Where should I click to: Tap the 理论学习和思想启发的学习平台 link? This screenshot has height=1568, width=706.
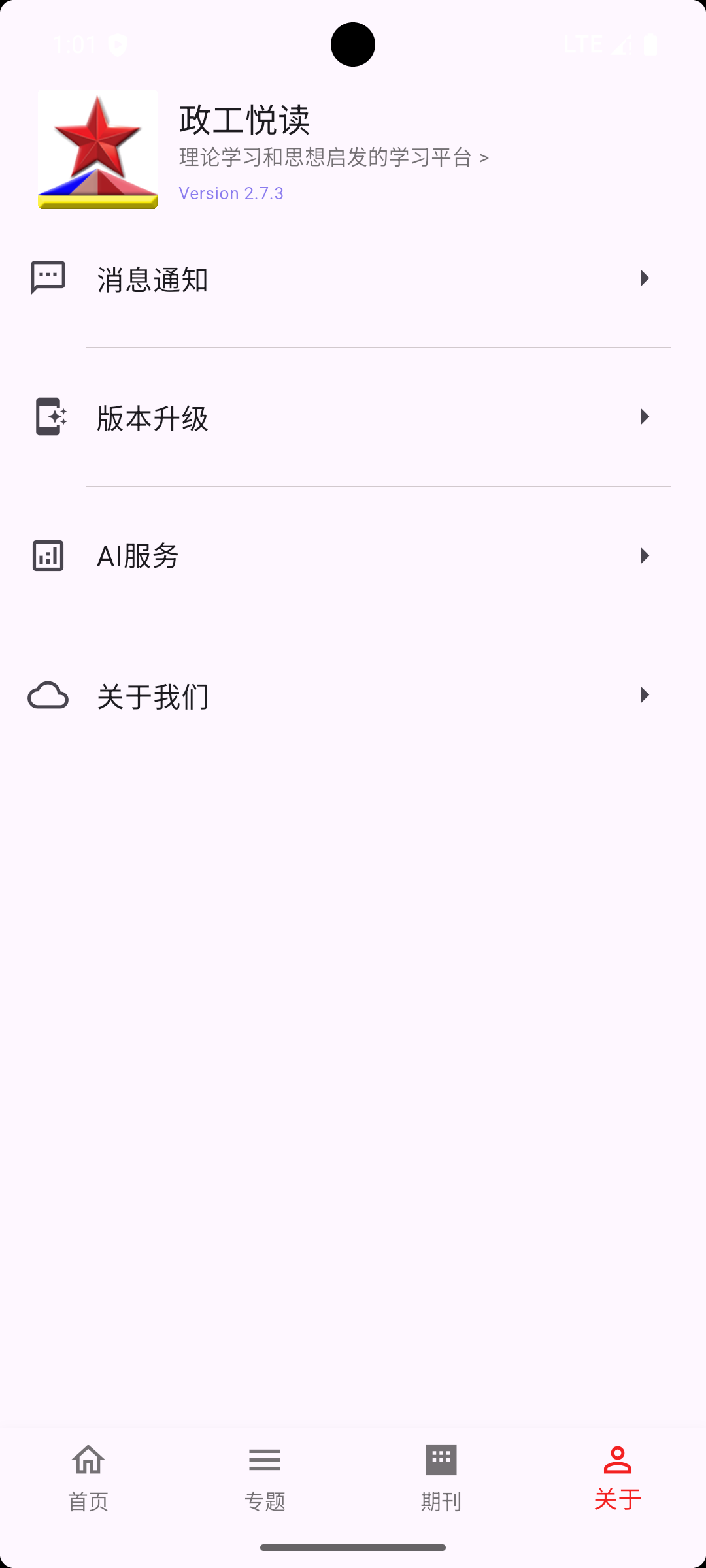tap(333, 157)
